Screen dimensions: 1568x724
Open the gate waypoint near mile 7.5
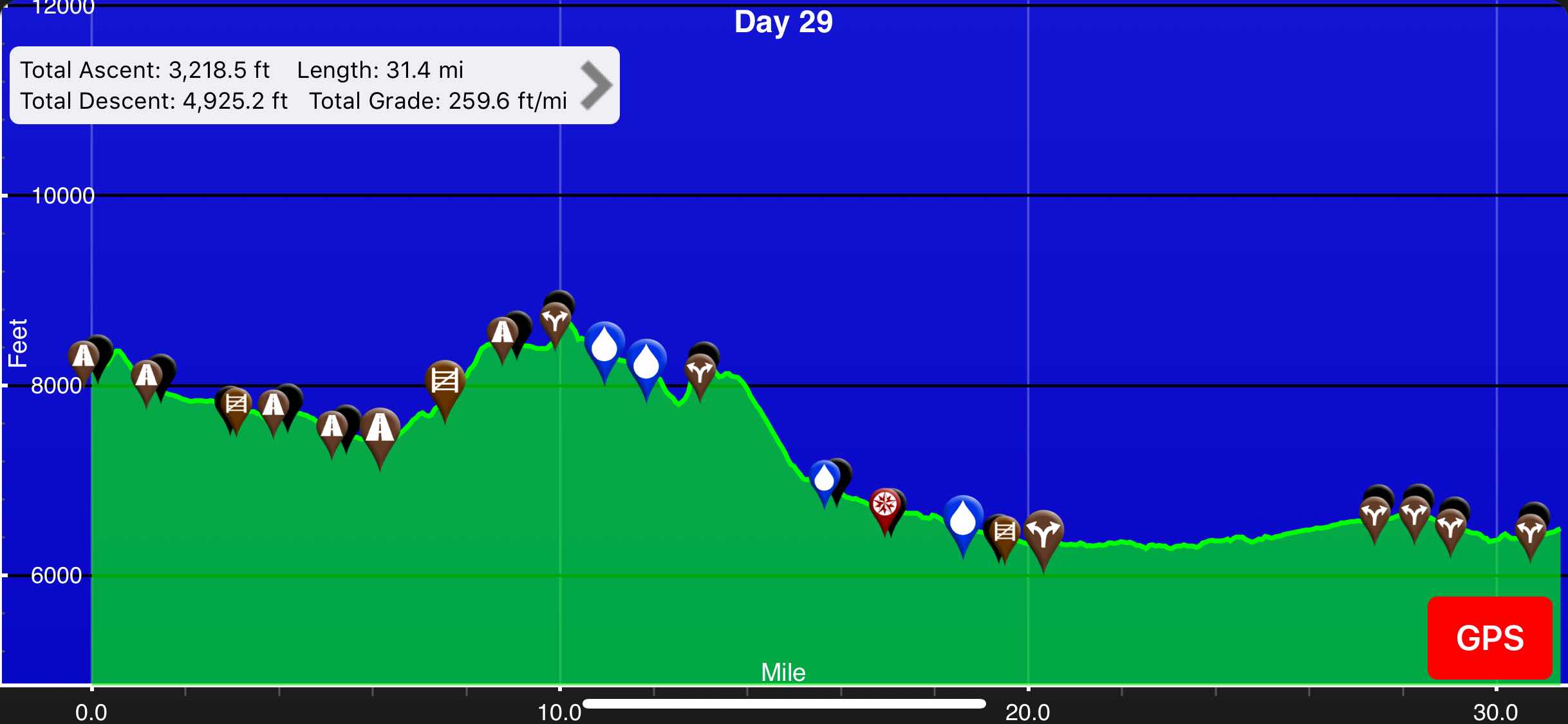445,382
